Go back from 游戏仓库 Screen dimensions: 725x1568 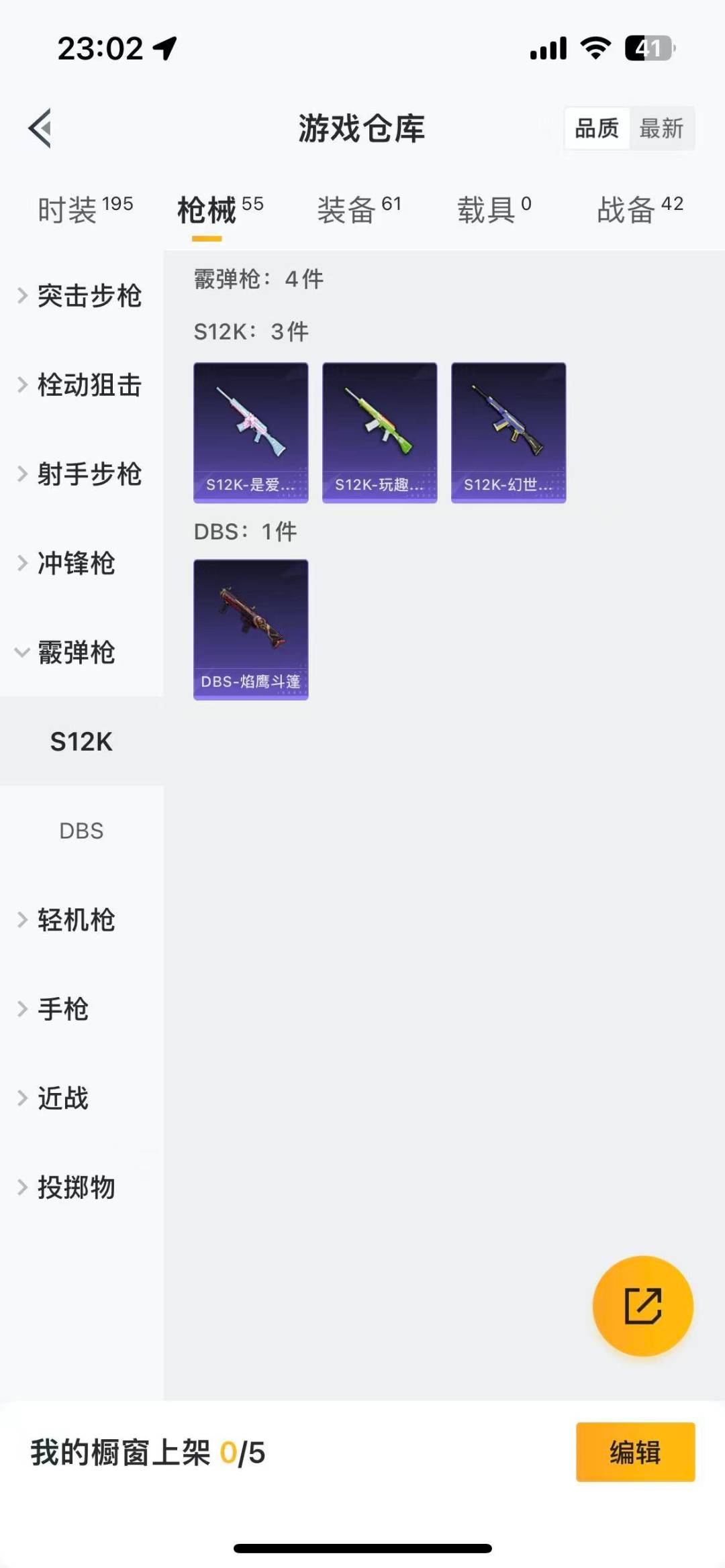40,127
